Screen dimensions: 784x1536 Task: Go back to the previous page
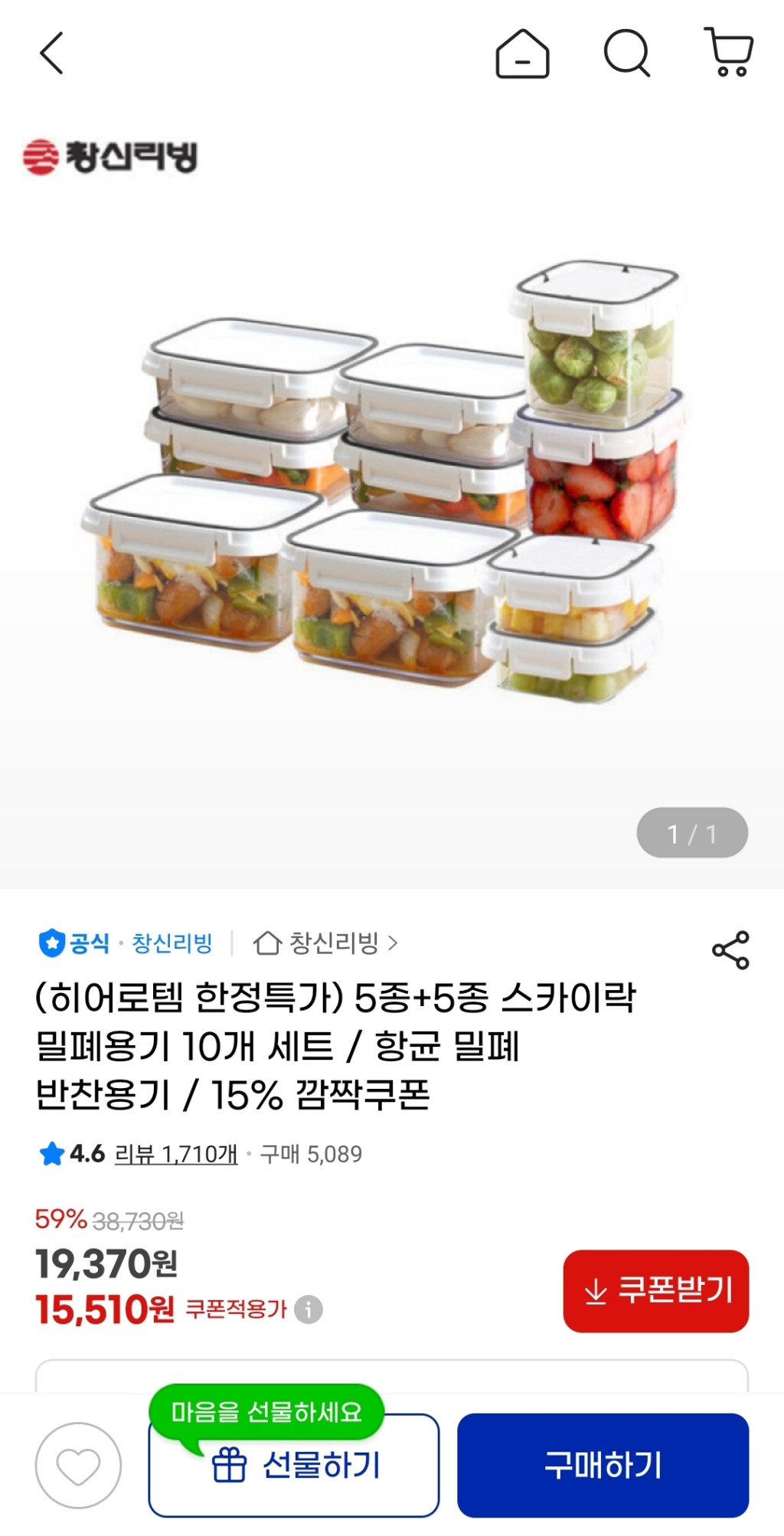[x=51, y=54]
